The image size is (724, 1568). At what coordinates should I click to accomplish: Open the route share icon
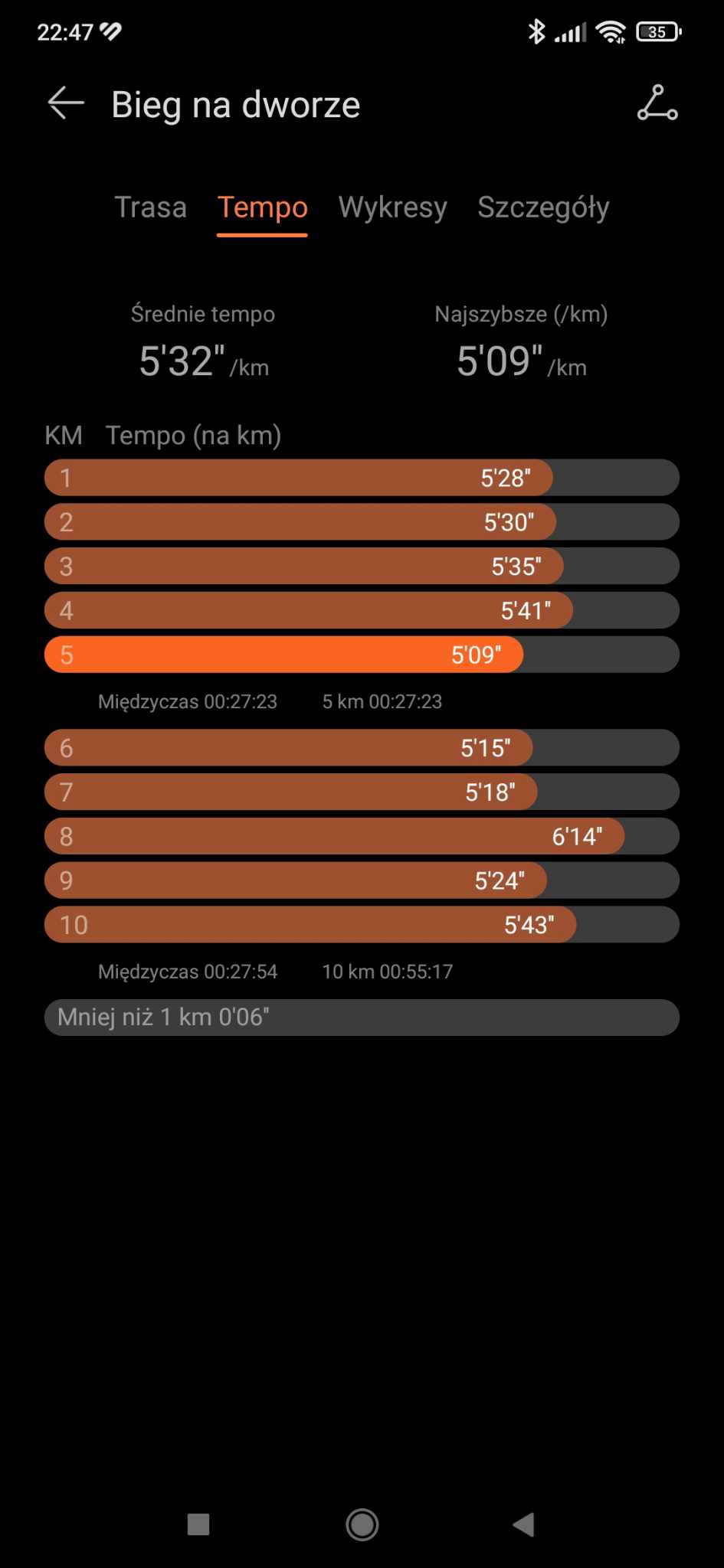657,103
